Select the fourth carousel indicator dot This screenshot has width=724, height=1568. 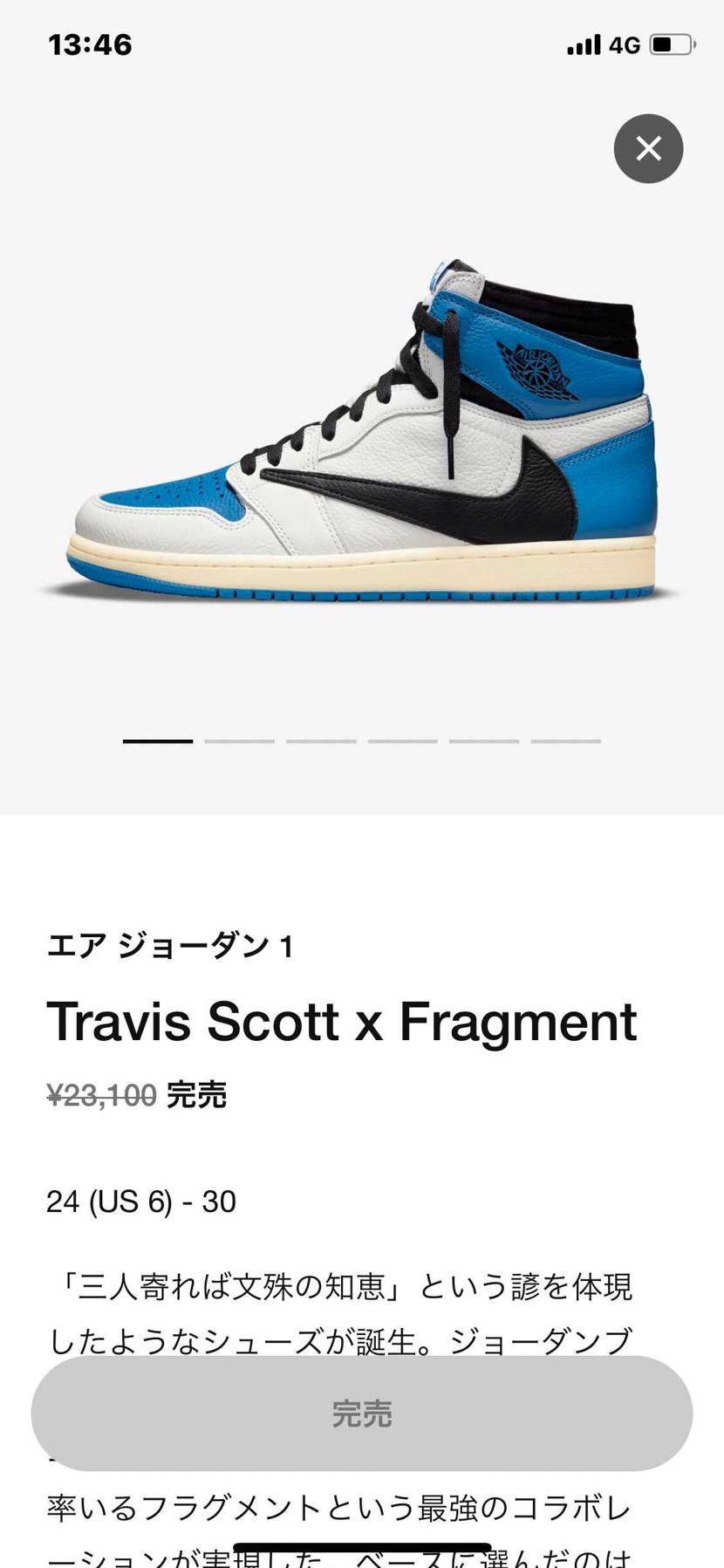point(401,740)
